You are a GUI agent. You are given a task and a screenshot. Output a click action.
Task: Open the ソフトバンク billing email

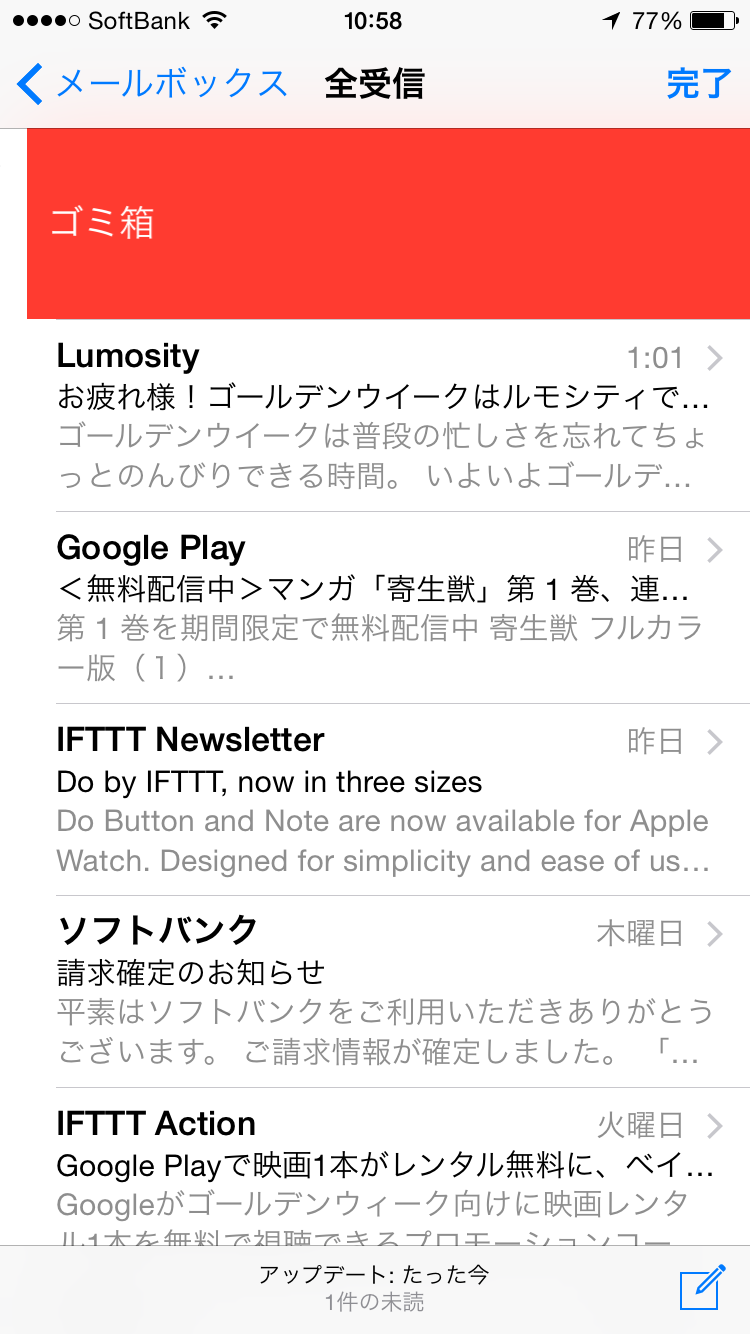pos(388,992)
